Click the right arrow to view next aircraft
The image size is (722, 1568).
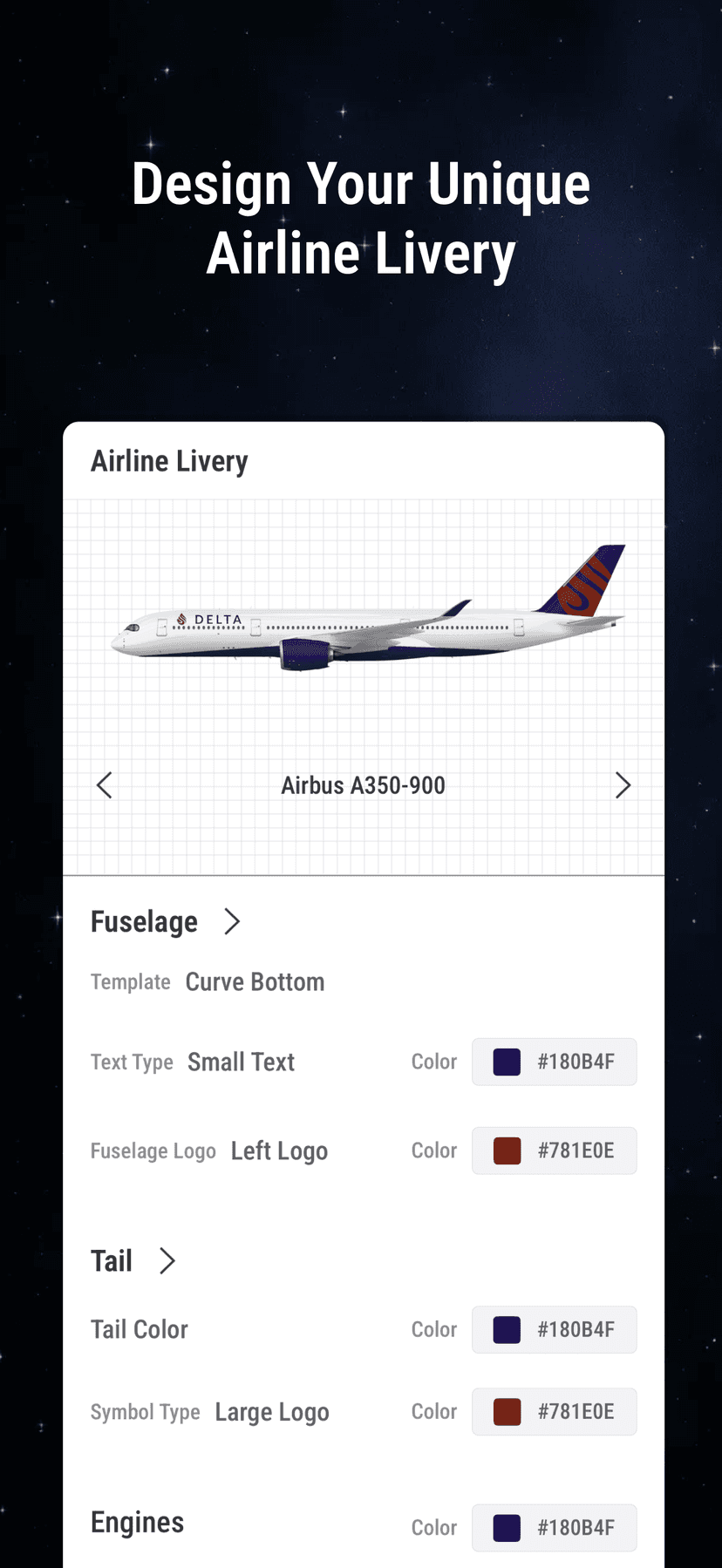pyautogui.click(x=623, y=784)
